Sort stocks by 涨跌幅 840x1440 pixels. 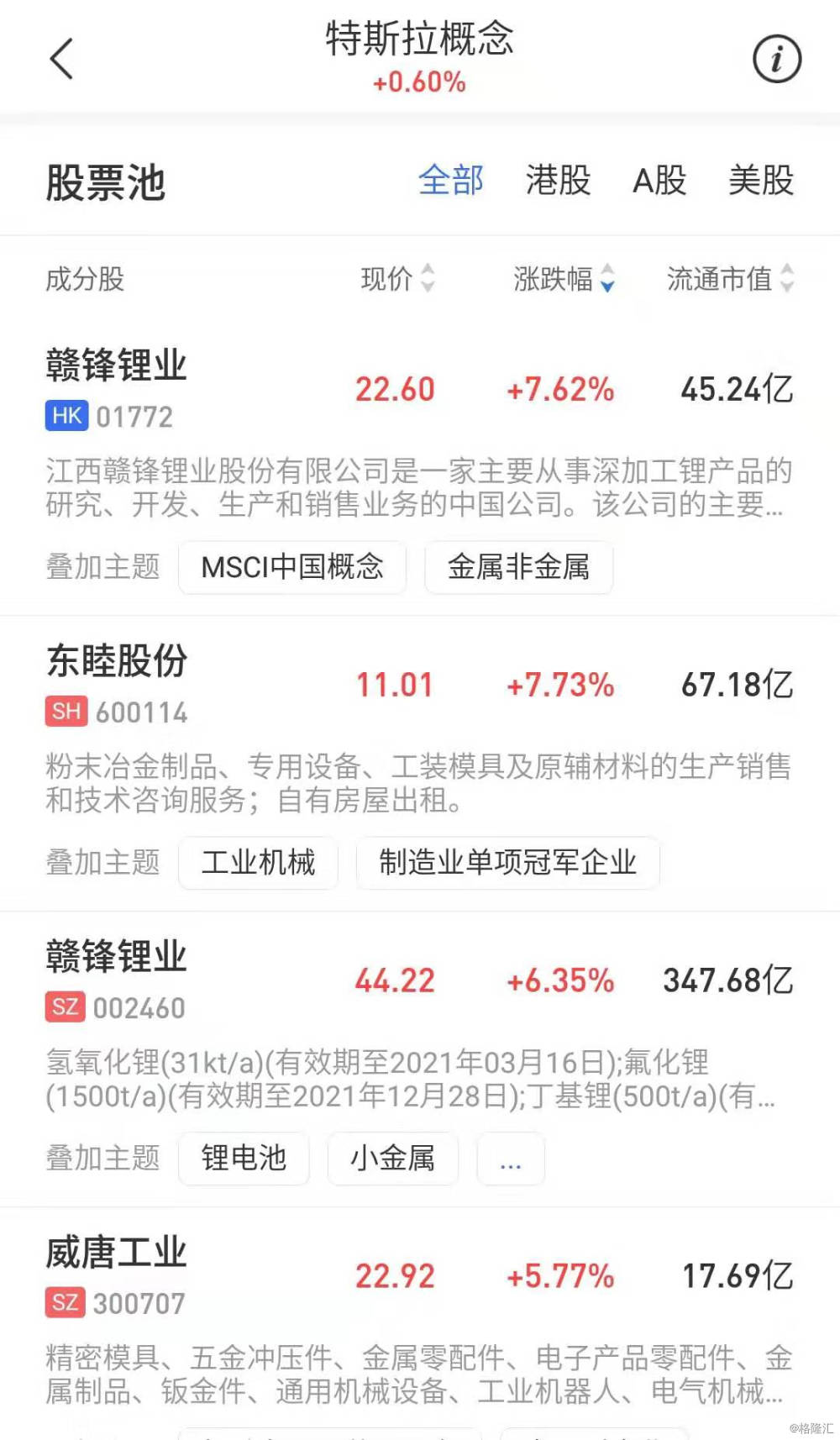coord(564,278)
